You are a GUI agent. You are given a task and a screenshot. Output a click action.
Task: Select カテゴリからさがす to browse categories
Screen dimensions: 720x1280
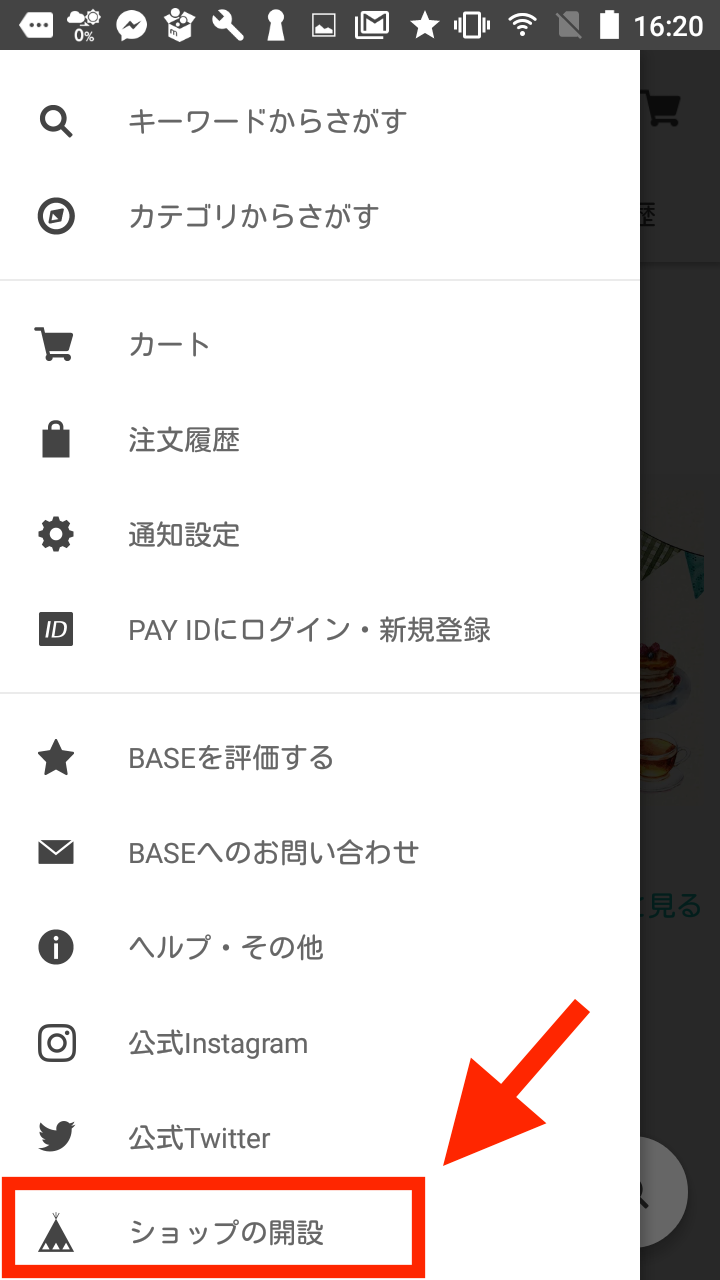253,216
